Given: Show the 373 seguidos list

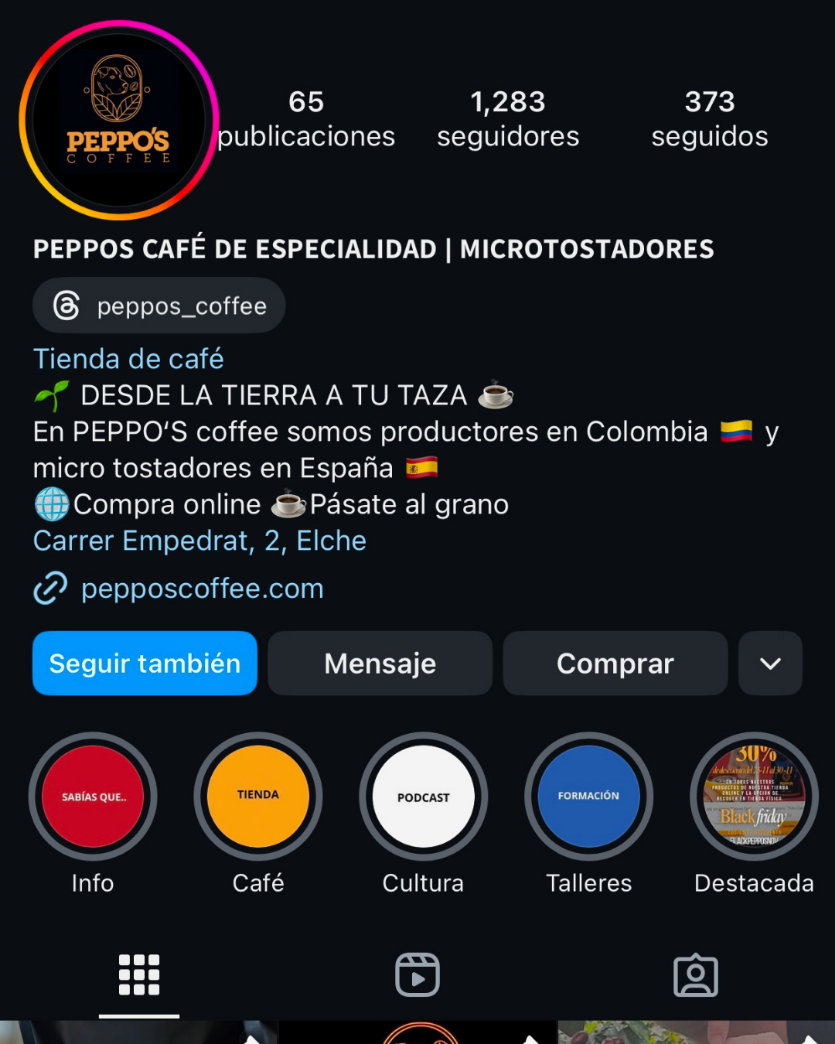Looking at the screenshot, I should pyautogui.click(x=710, y=118).
